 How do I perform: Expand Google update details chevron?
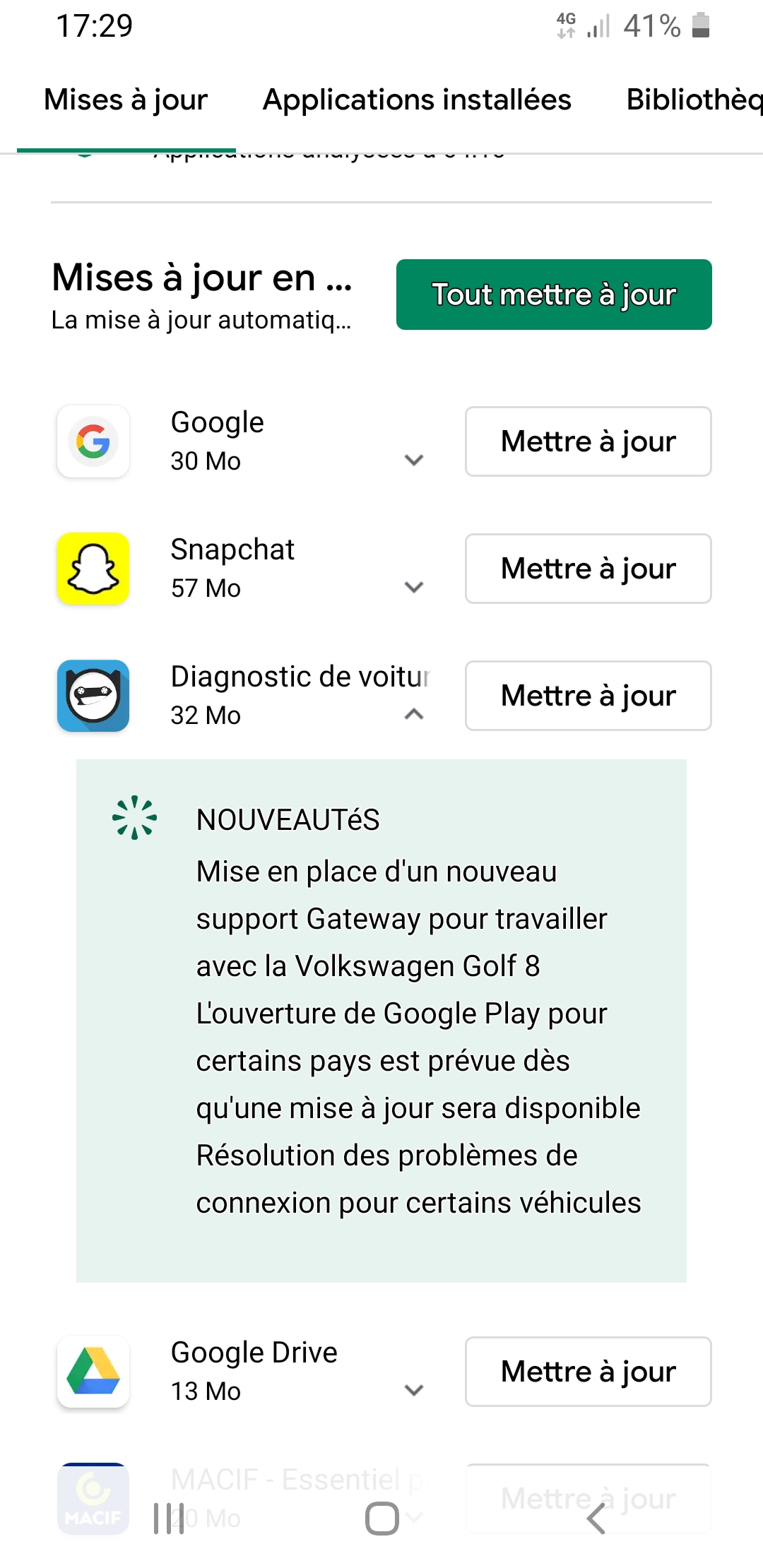coord(414,461)
